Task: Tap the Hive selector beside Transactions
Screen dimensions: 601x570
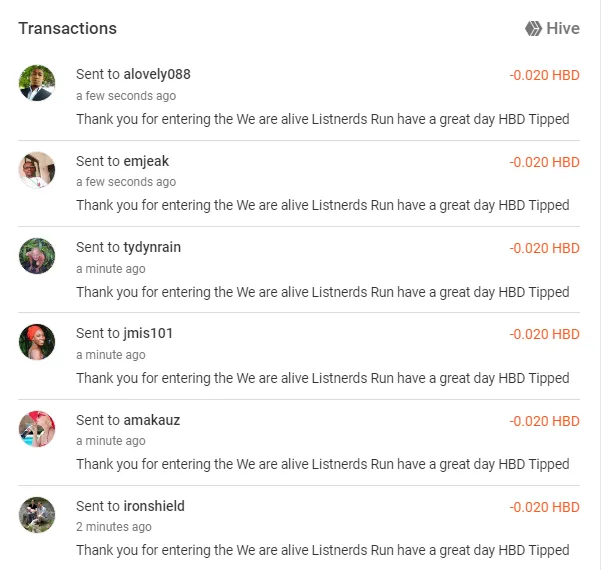Action: tap(552, 28)
